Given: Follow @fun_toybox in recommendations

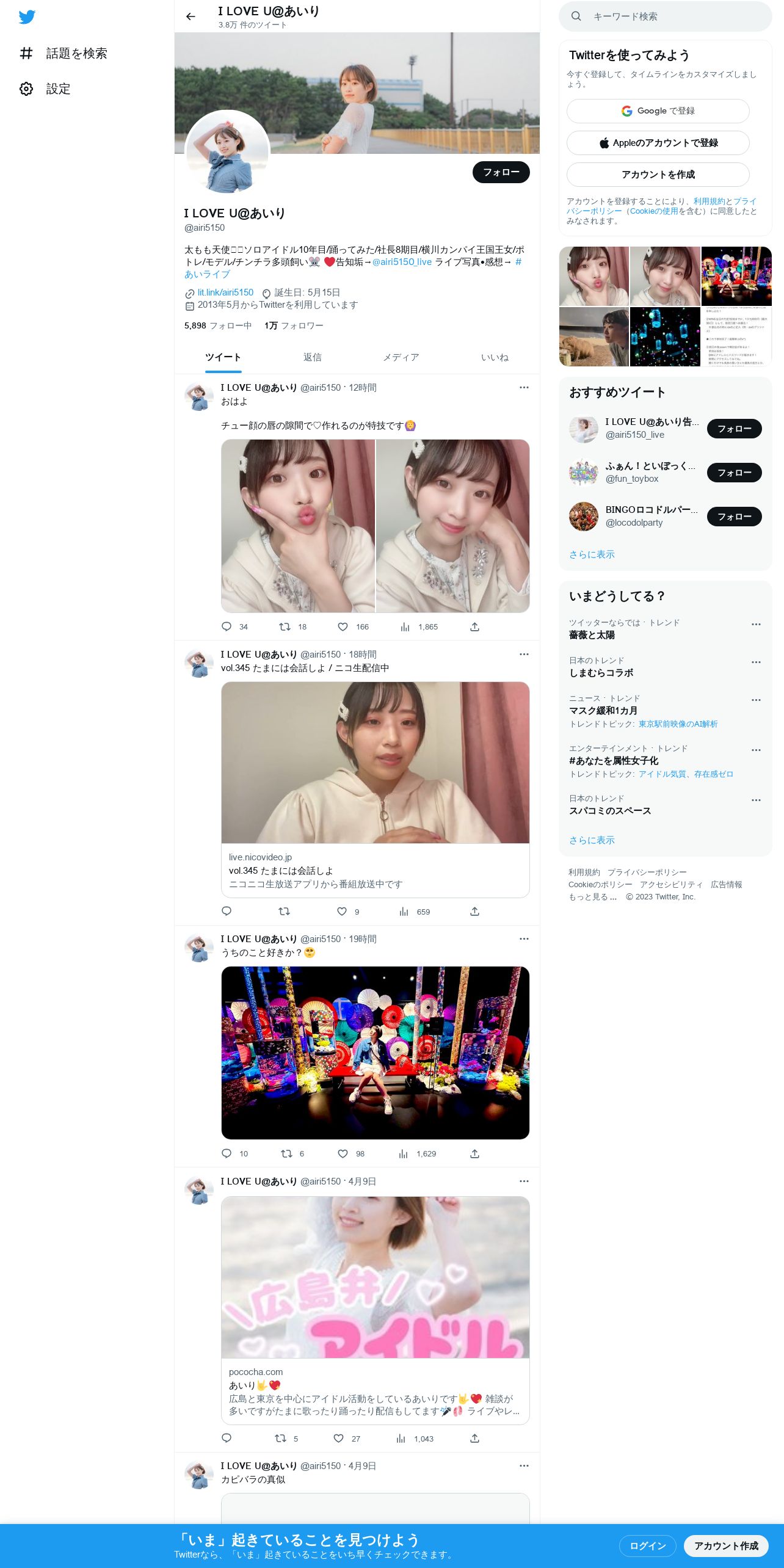Looking at the screenshot, I should [734, 473].
